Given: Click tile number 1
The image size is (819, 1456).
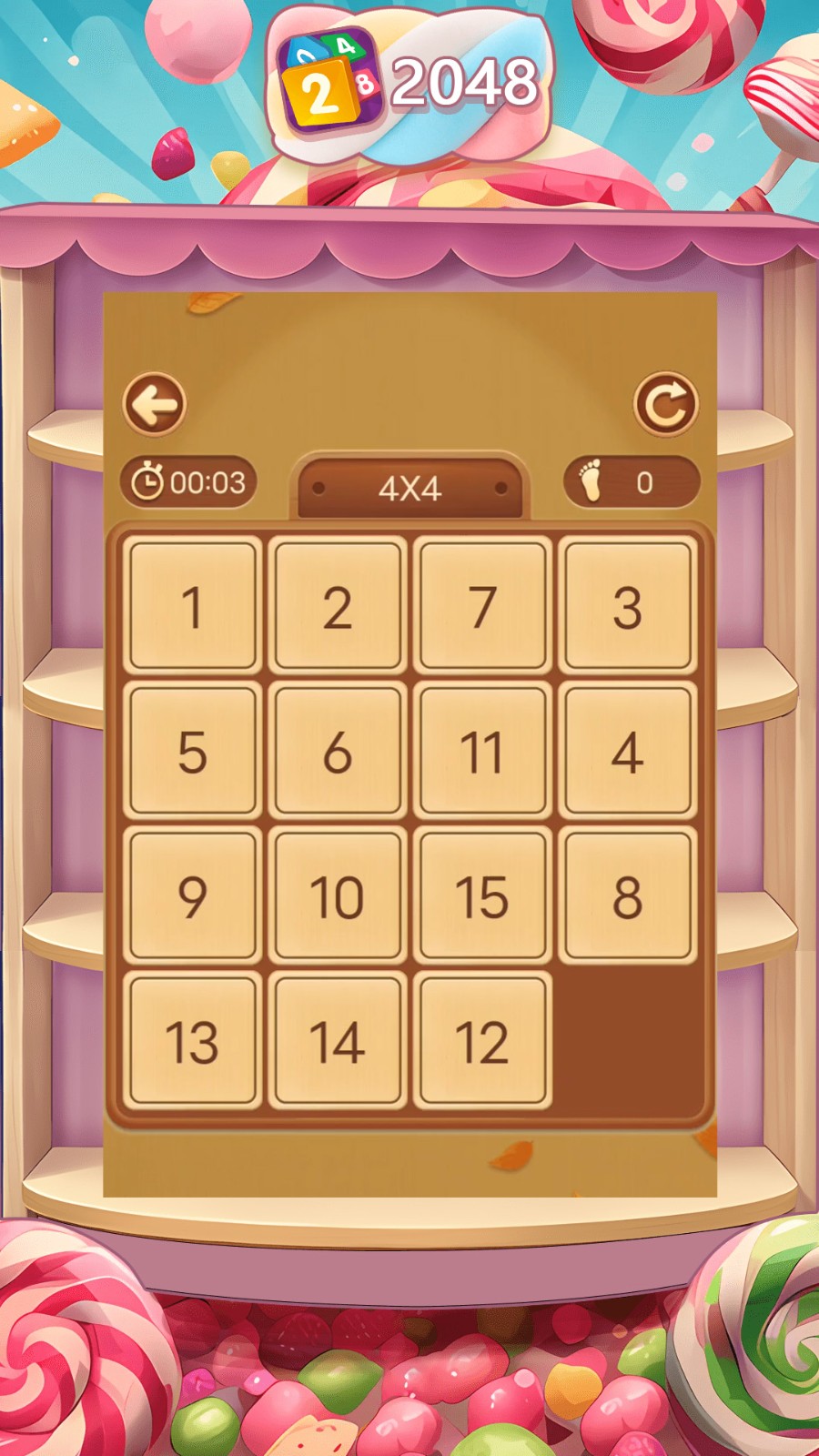Looking at the screenshot, I should 192,605.
